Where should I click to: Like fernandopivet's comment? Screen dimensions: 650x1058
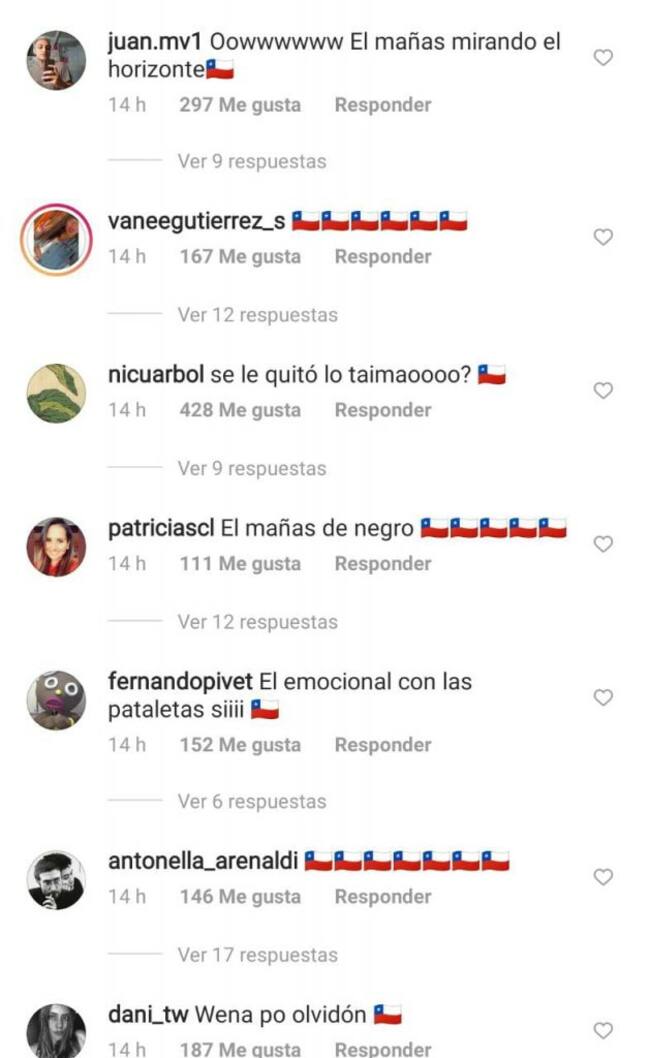point(603,697)
